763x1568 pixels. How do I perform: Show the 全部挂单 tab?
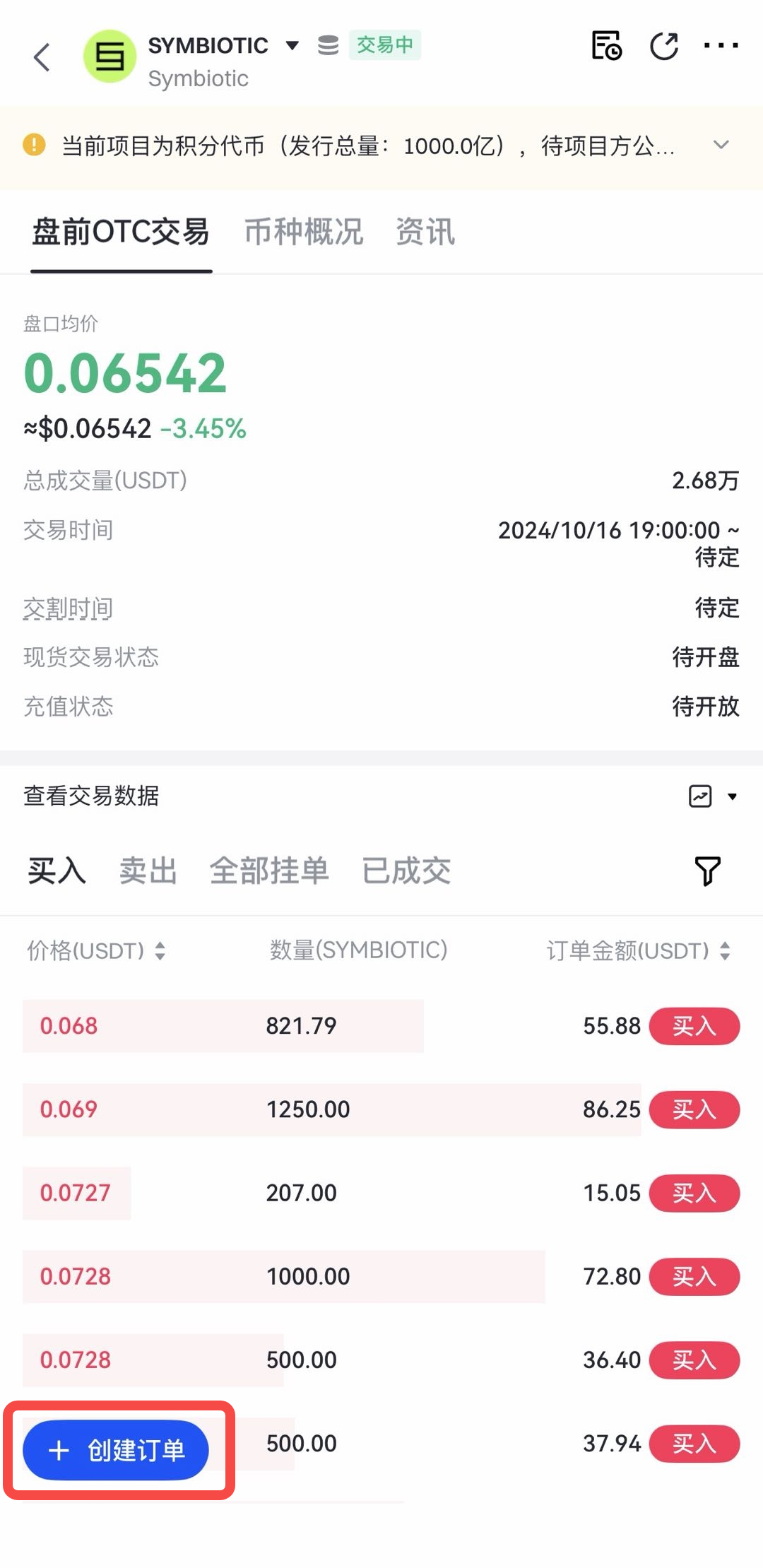click(x=269, y=871)
